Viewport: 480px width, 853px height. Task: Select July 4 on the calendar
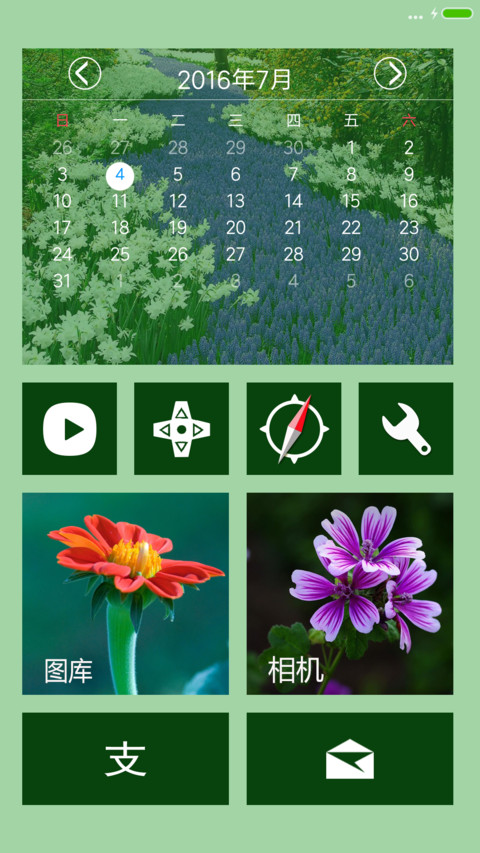point(120,175)
